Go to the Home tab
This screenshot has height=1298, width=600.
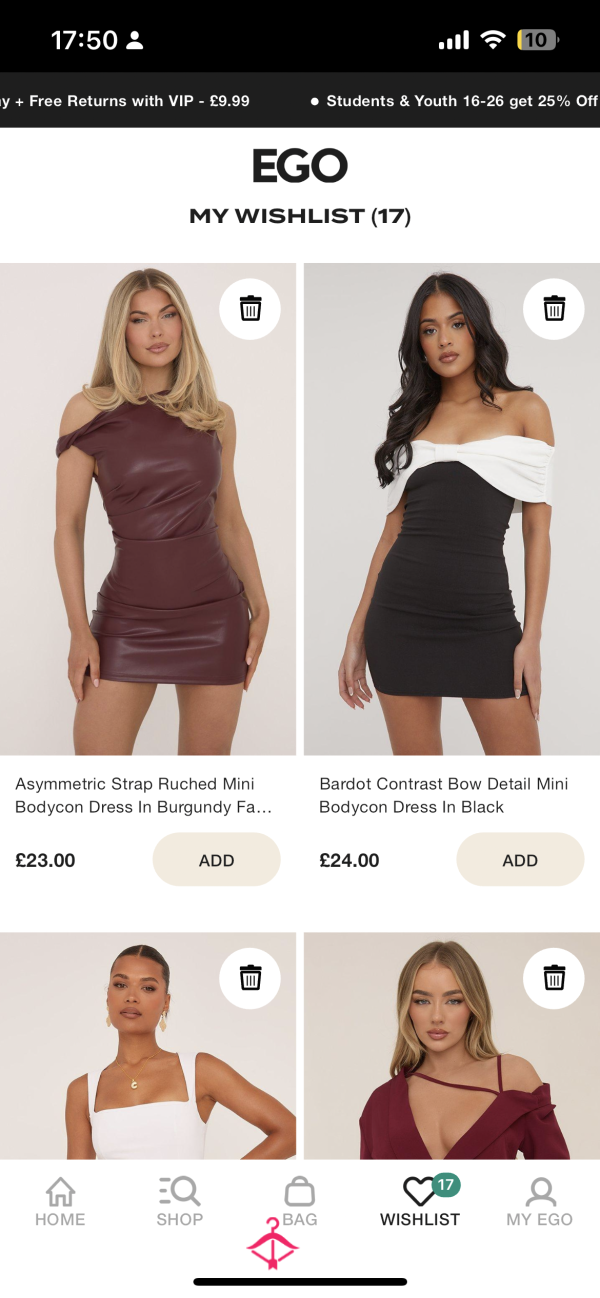(x=60, y=1201)
